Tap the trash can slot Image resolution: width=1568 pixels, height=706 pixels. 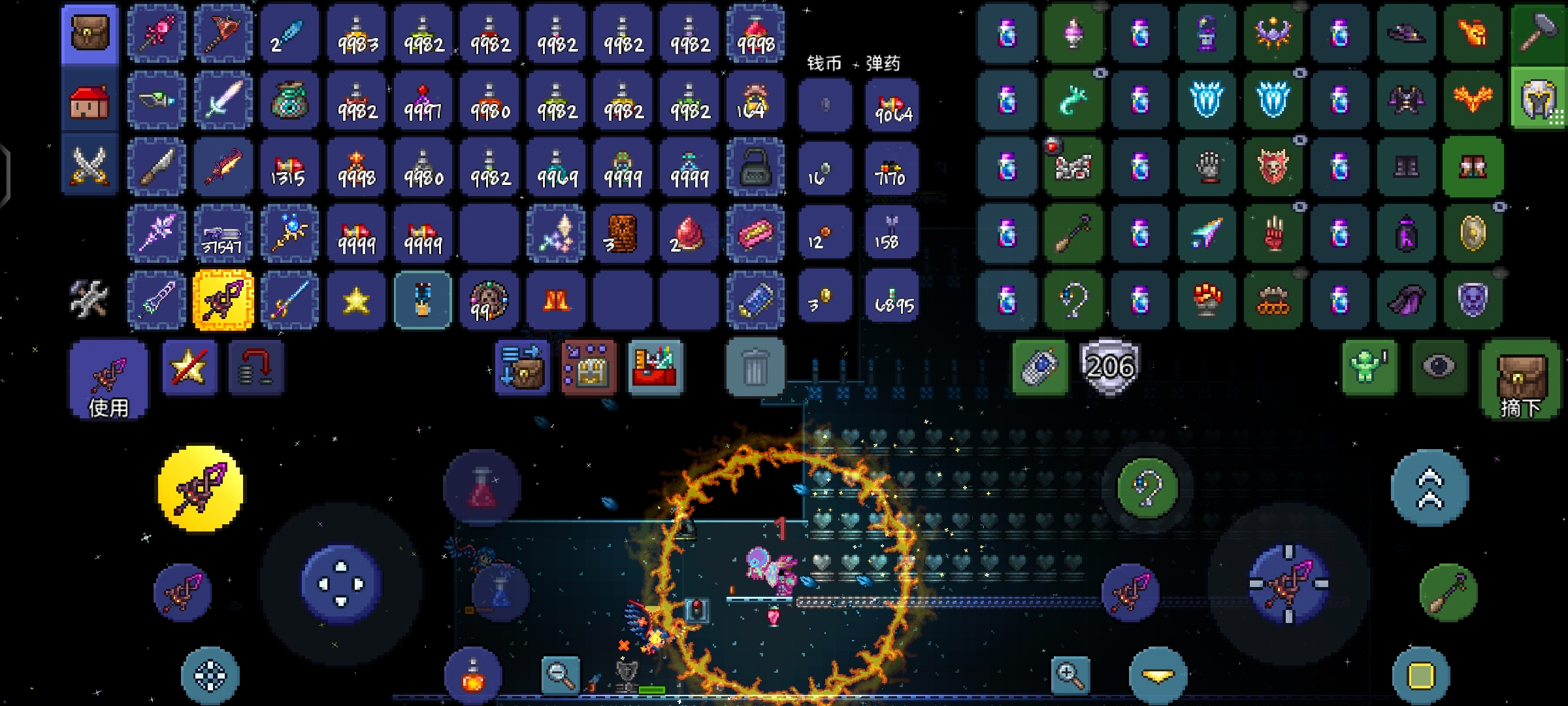tap(755, 367)
